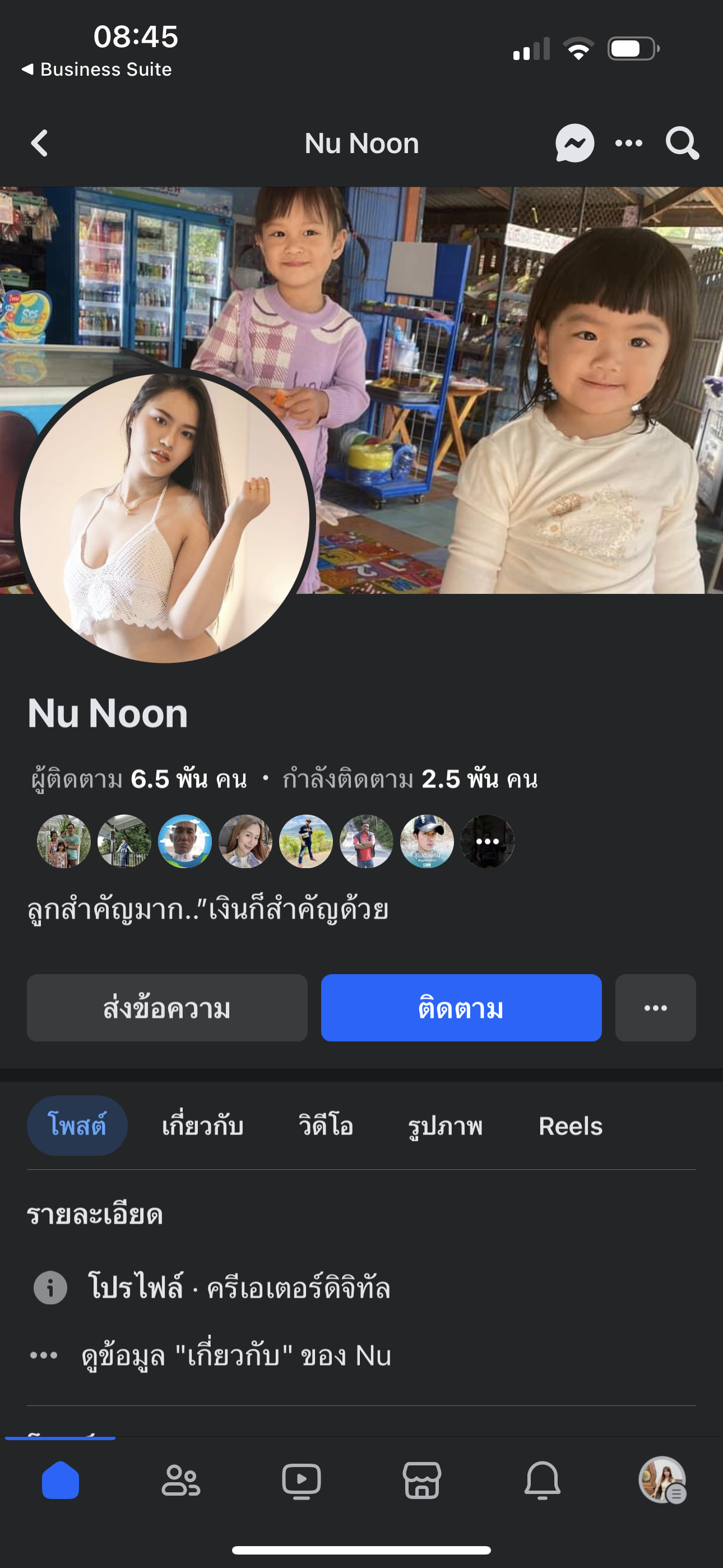Go back using the header arrow
The image size is (723, 1568).
tap(40, 144)
